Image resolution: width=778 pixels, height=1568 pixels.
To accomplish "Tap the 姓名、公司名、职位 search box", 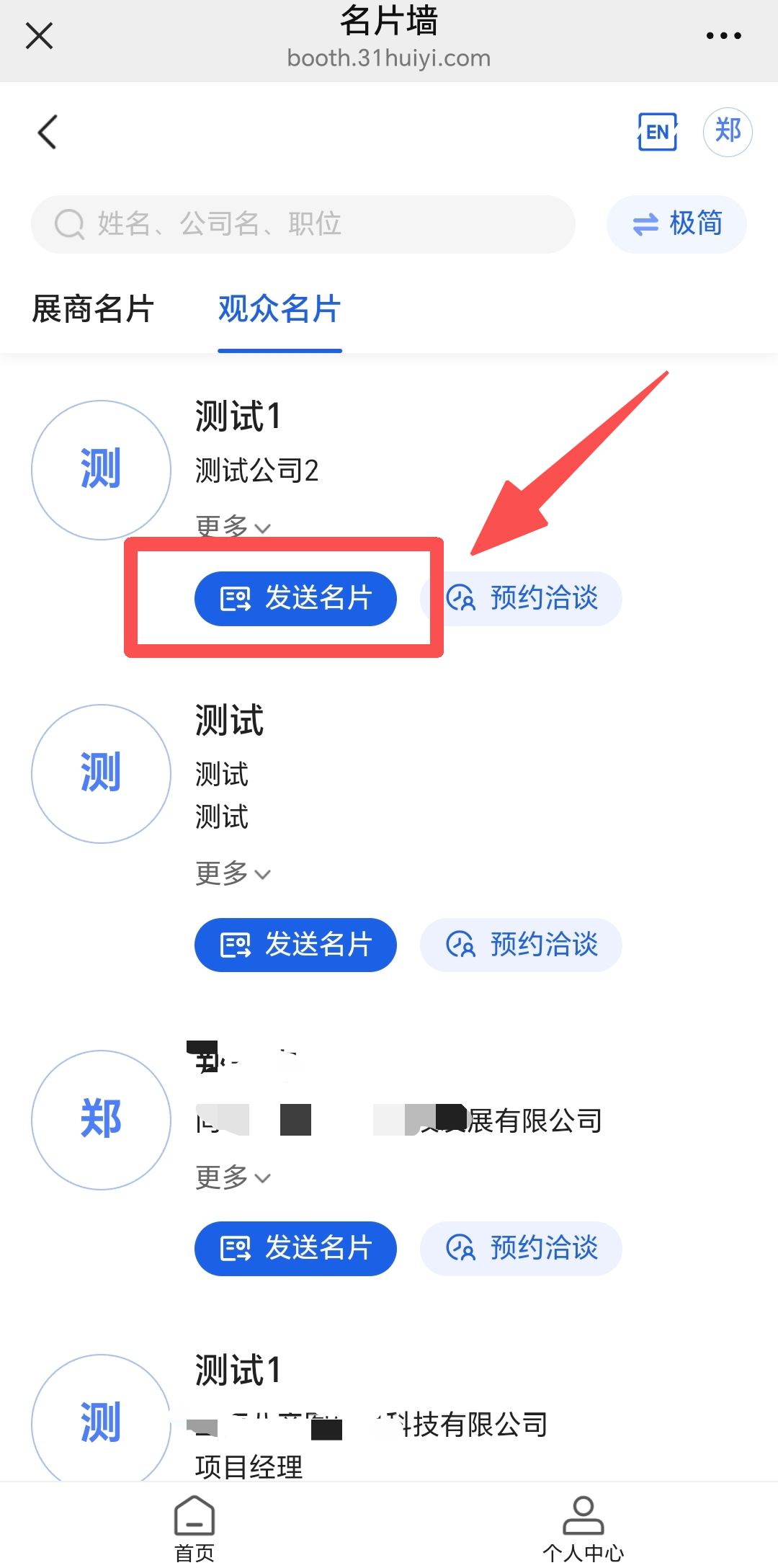I will [303, 224].
